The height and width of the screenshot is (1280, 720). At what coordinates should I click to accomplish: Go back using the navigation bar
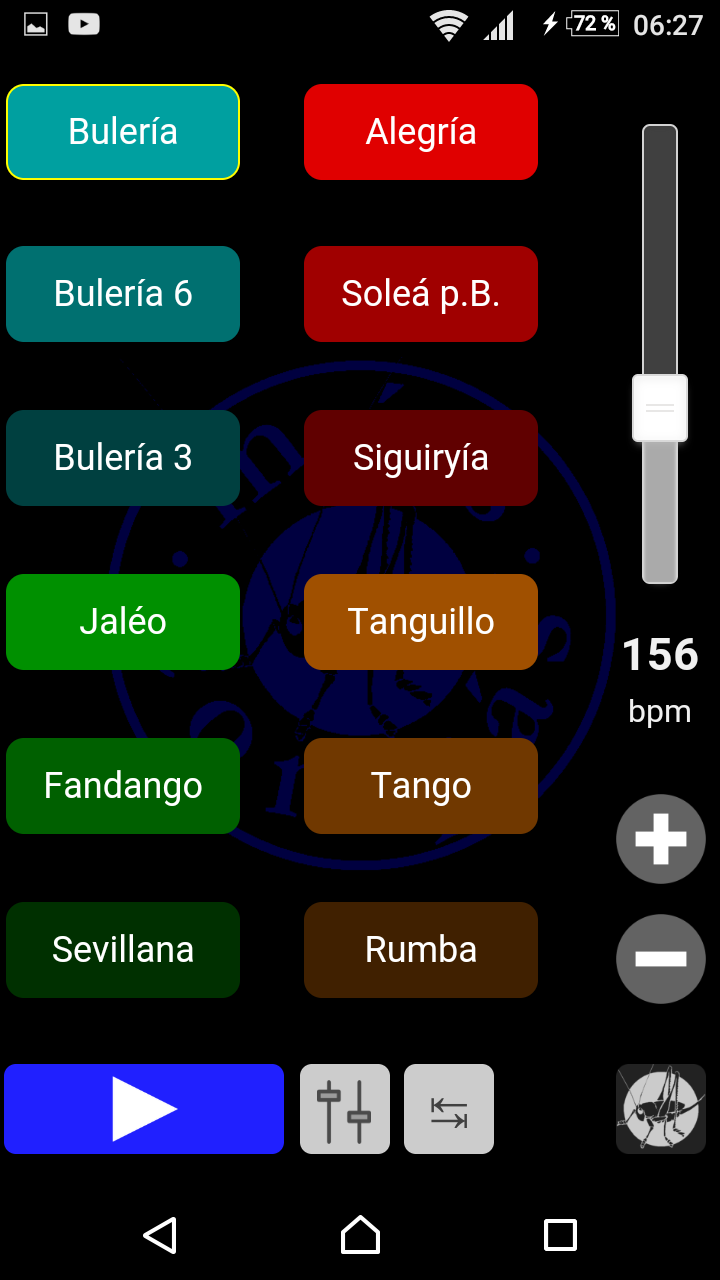point(160,1235)
